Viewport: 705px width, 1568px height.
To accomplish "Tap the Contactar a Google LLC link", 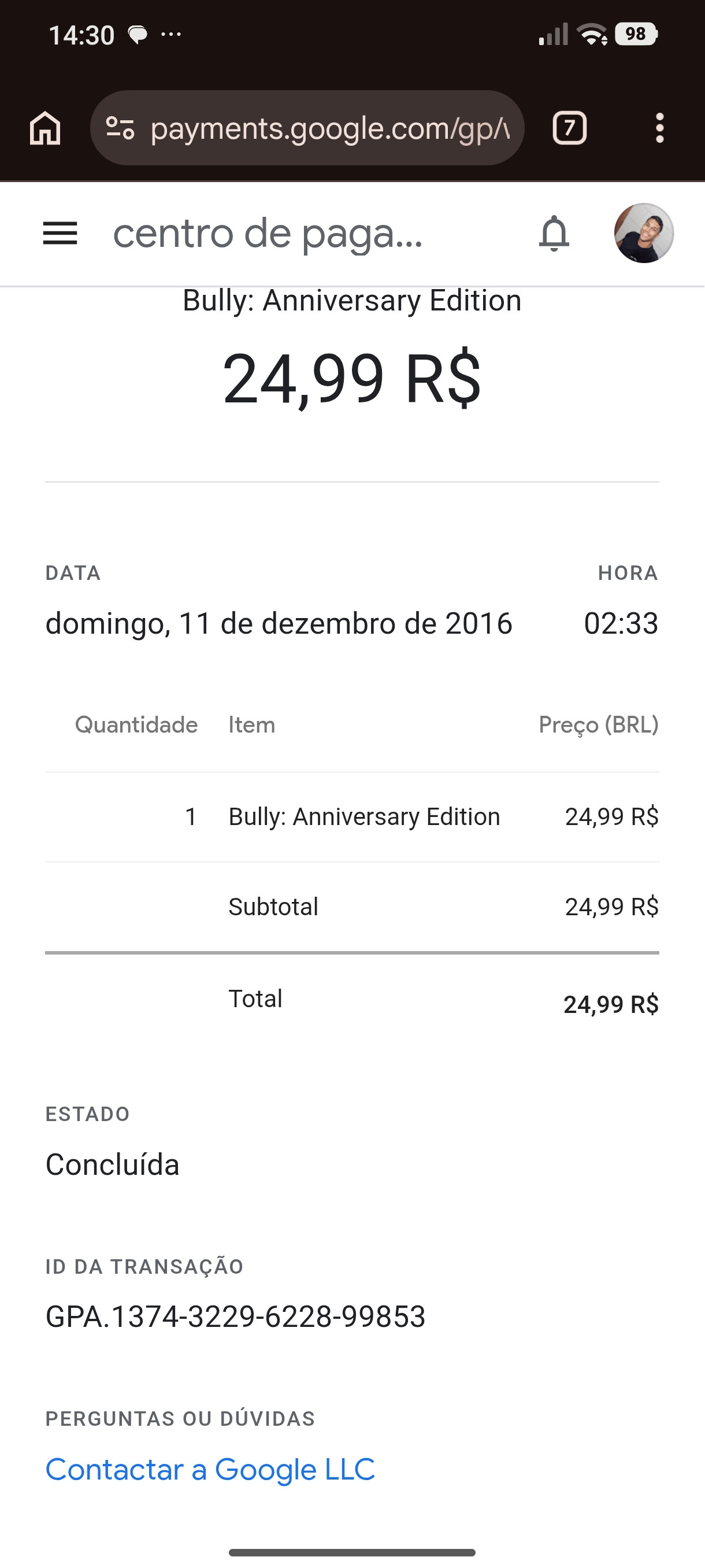I will 210,1469.
